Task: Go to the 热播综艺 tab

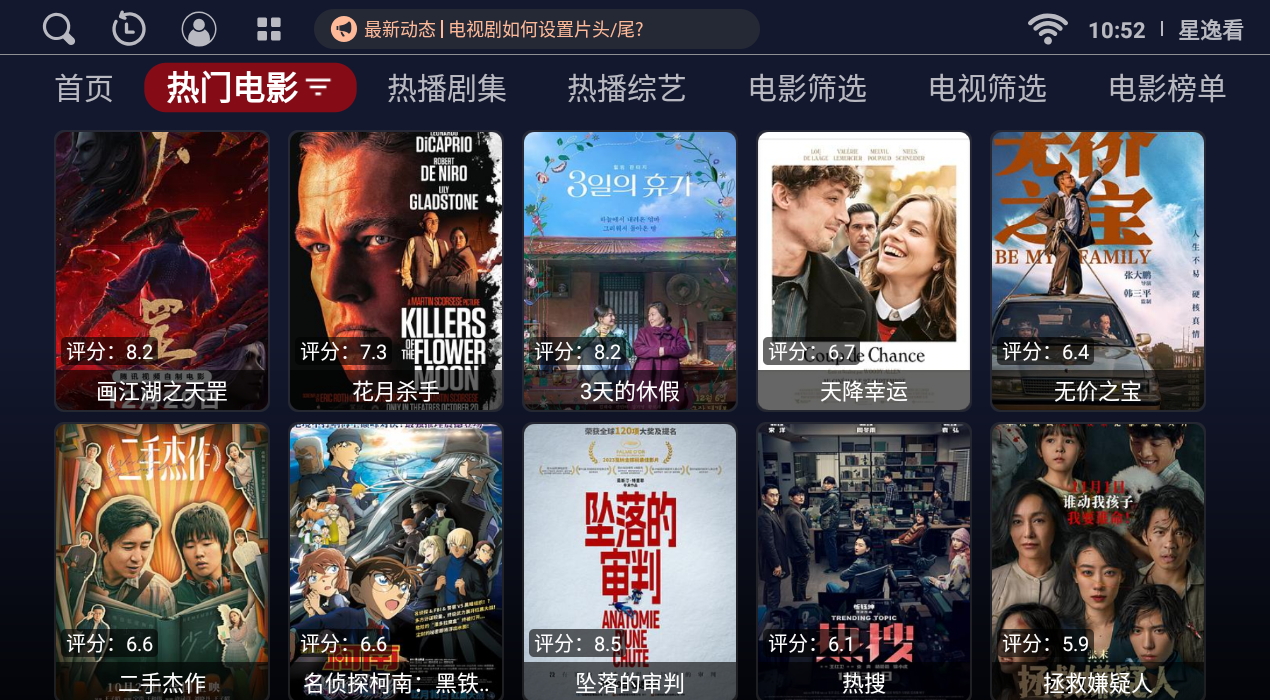Action: tap(627, 88)
